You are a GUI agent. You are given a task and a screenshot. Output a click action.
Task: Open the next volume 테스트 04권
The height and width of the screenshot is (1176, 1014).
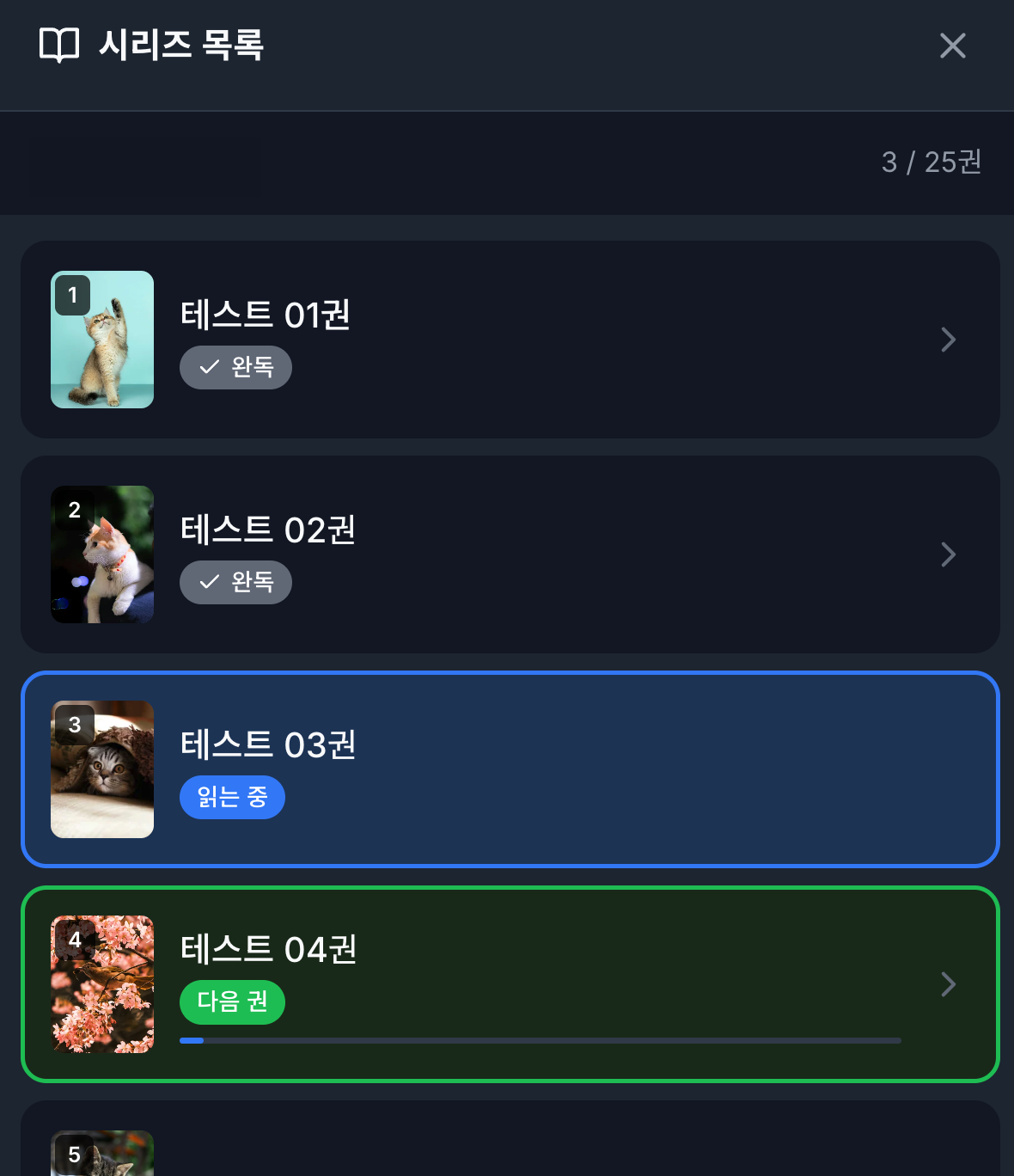tap(510, 983)
